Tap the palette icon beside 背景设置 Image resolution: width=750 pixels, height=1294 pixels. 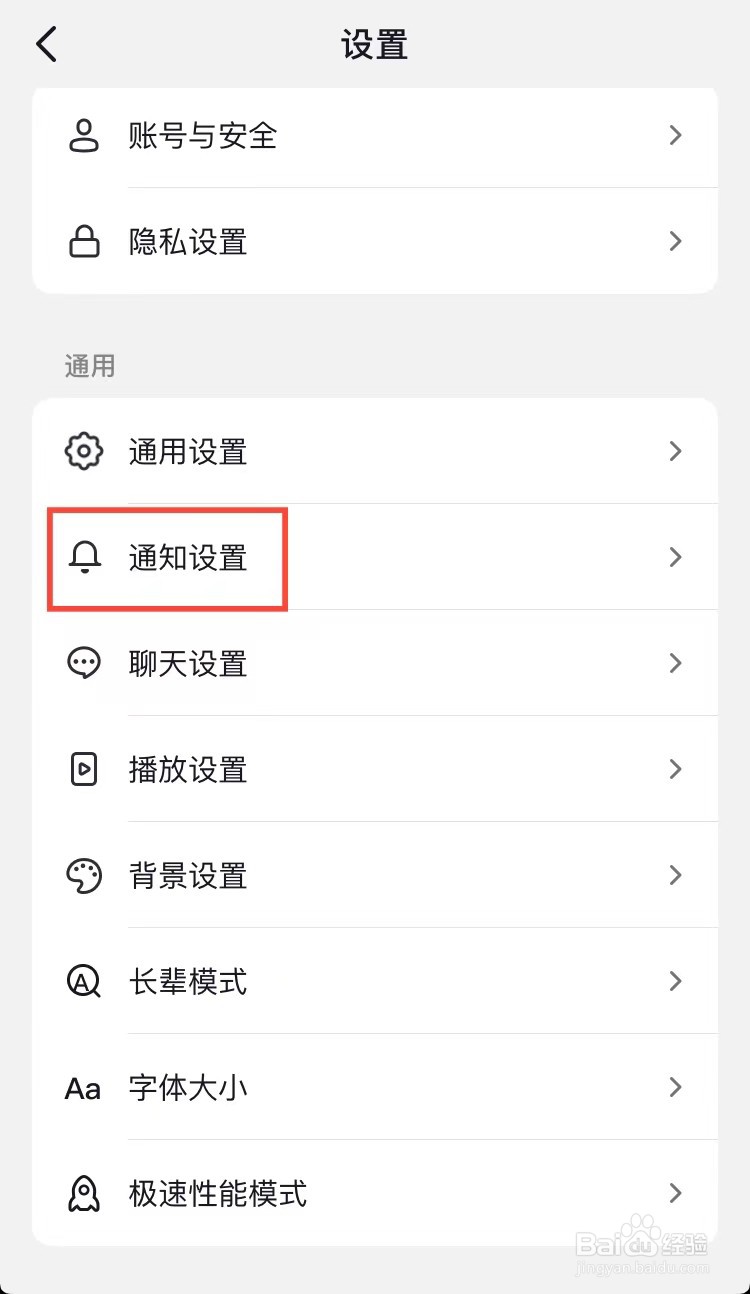pos(83,875)
